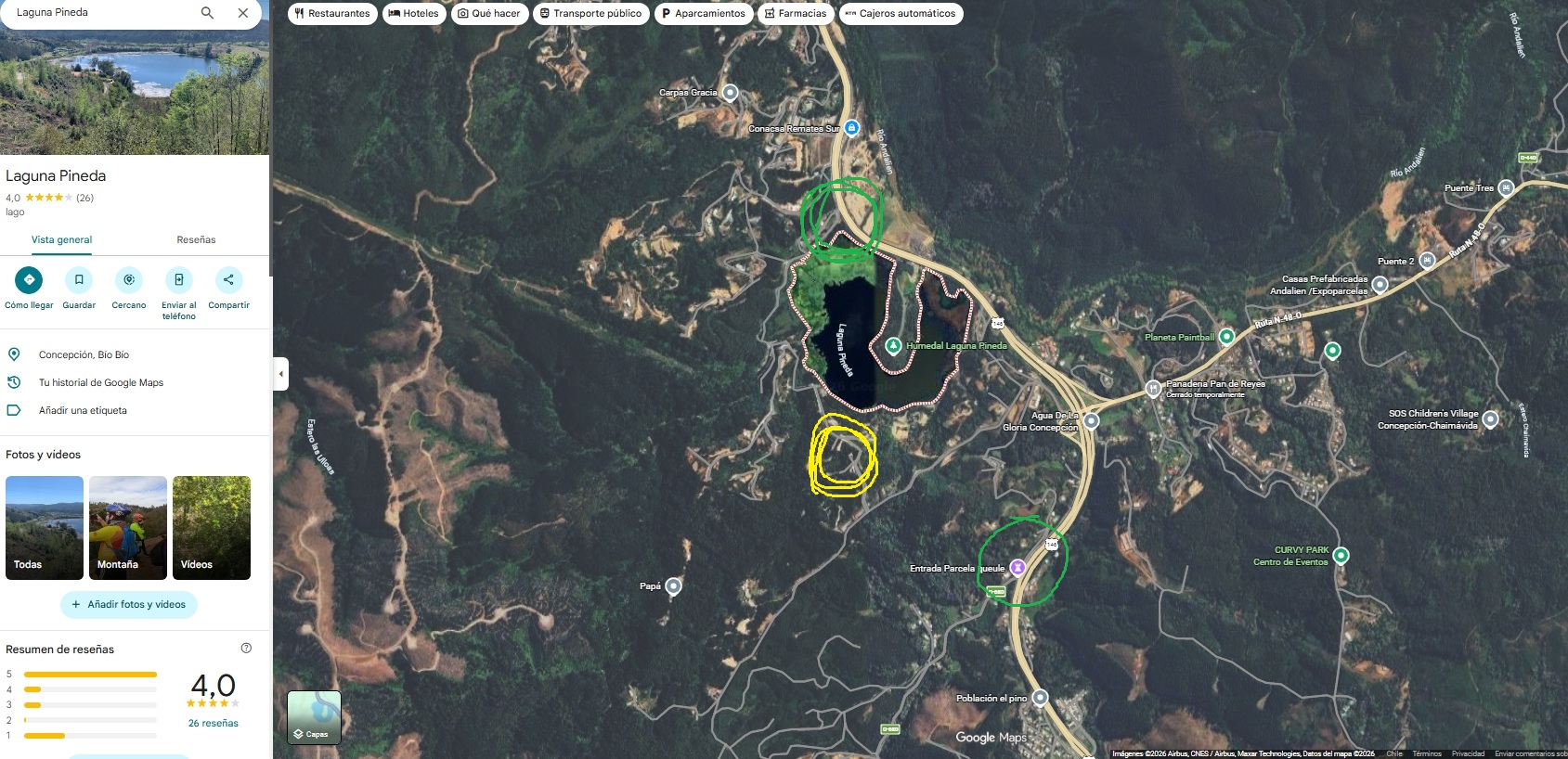
Task: Show Farmacias on the map
Action: [796, 14]
